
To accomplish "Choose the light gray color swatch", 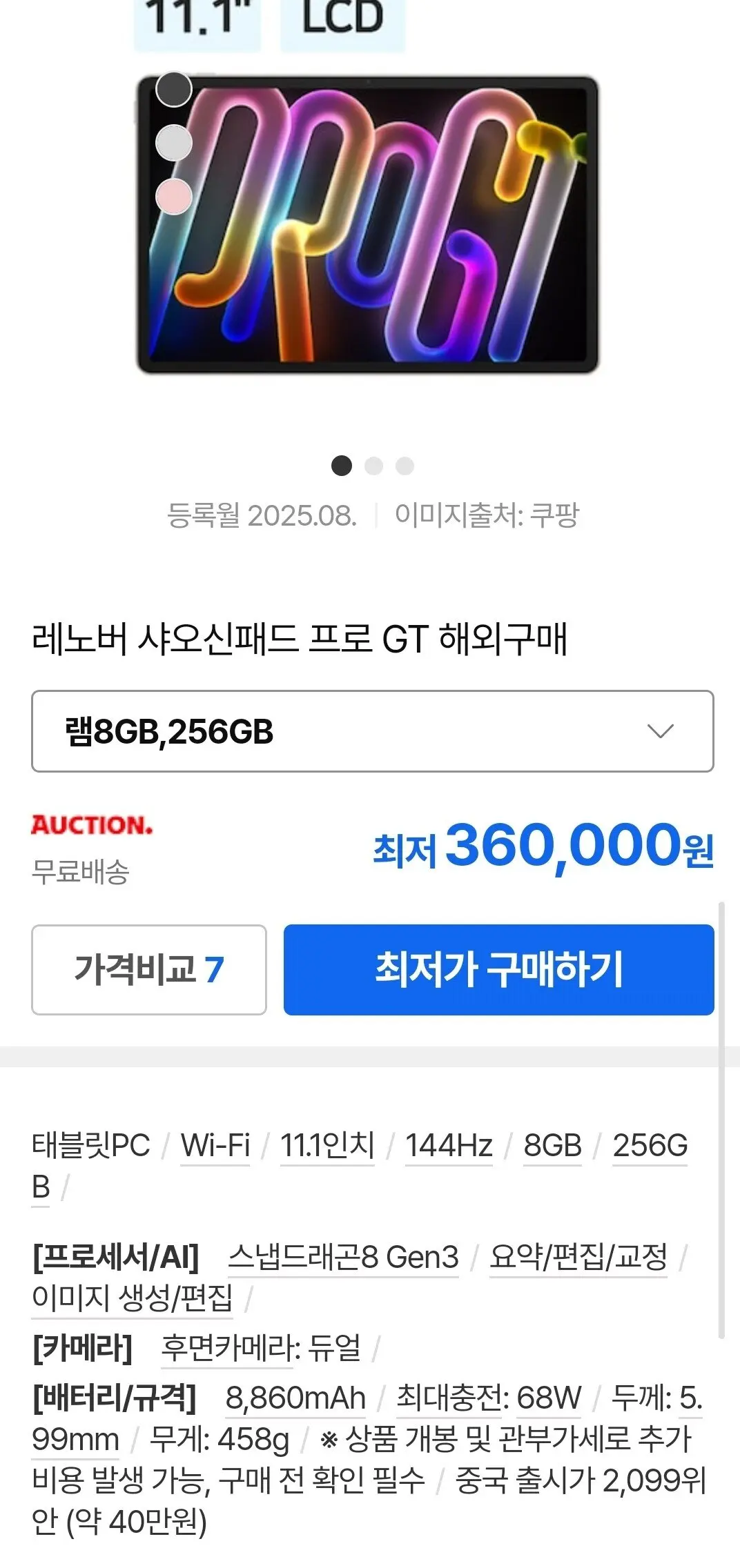I will click(173, 143).
